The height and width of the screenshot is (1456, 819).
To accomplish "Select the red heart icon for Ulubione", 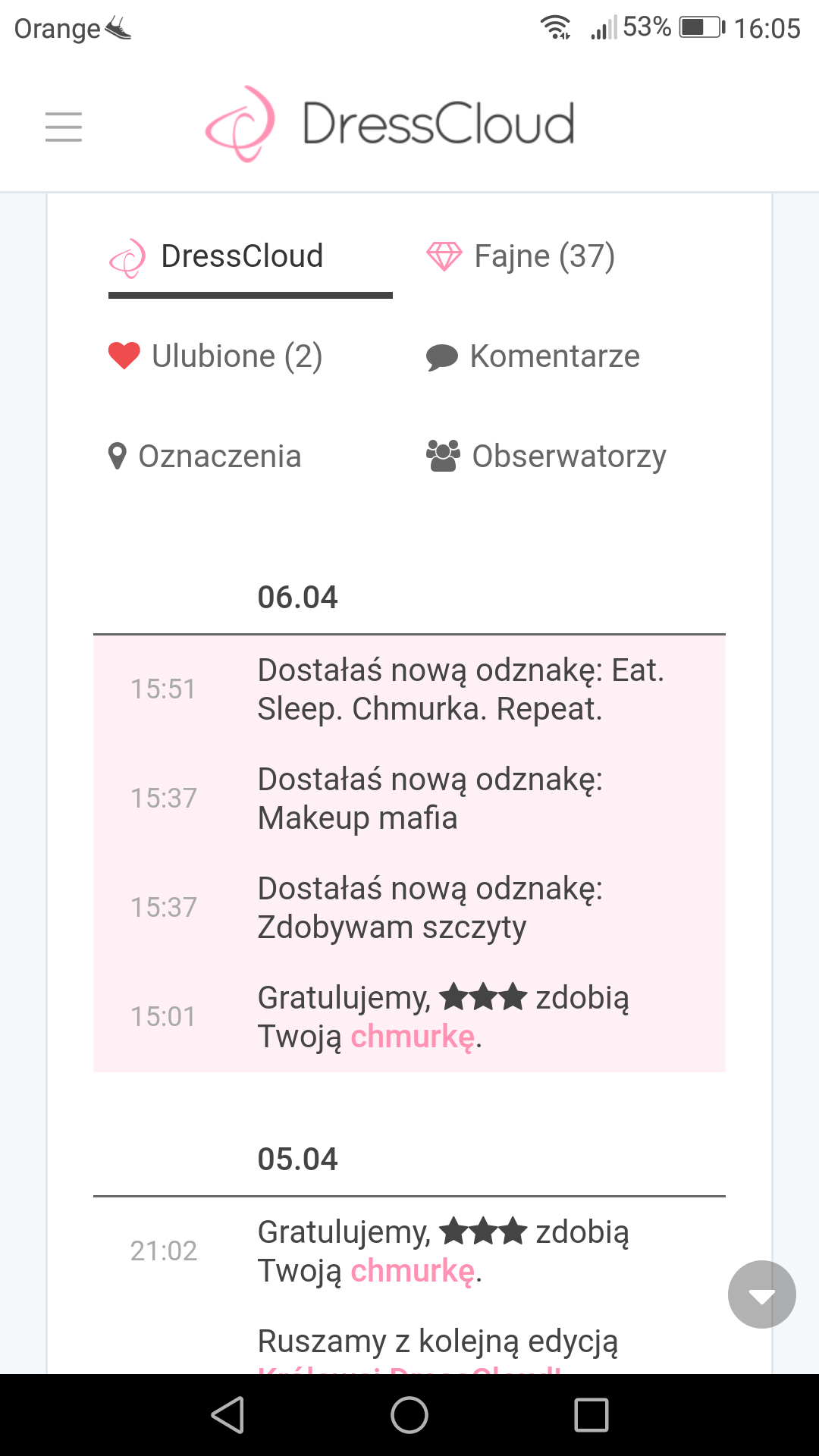I will (x=124, y=354).
